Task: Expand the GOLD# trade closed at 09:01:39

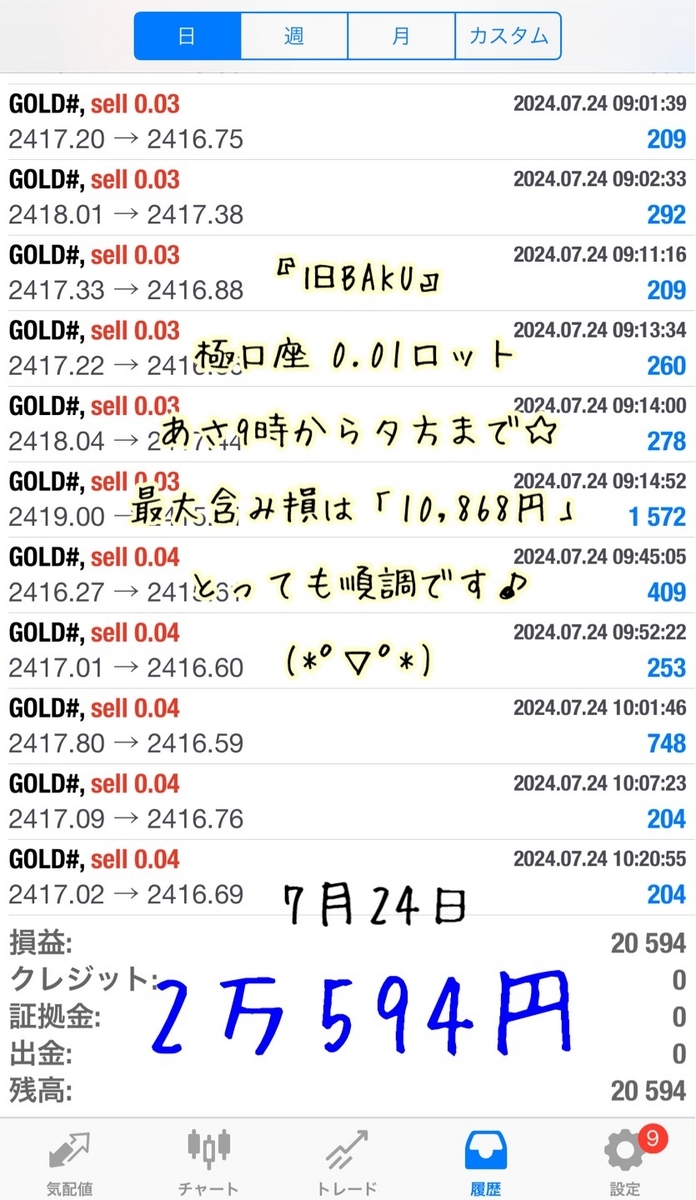Action: [x=347, y=121]
